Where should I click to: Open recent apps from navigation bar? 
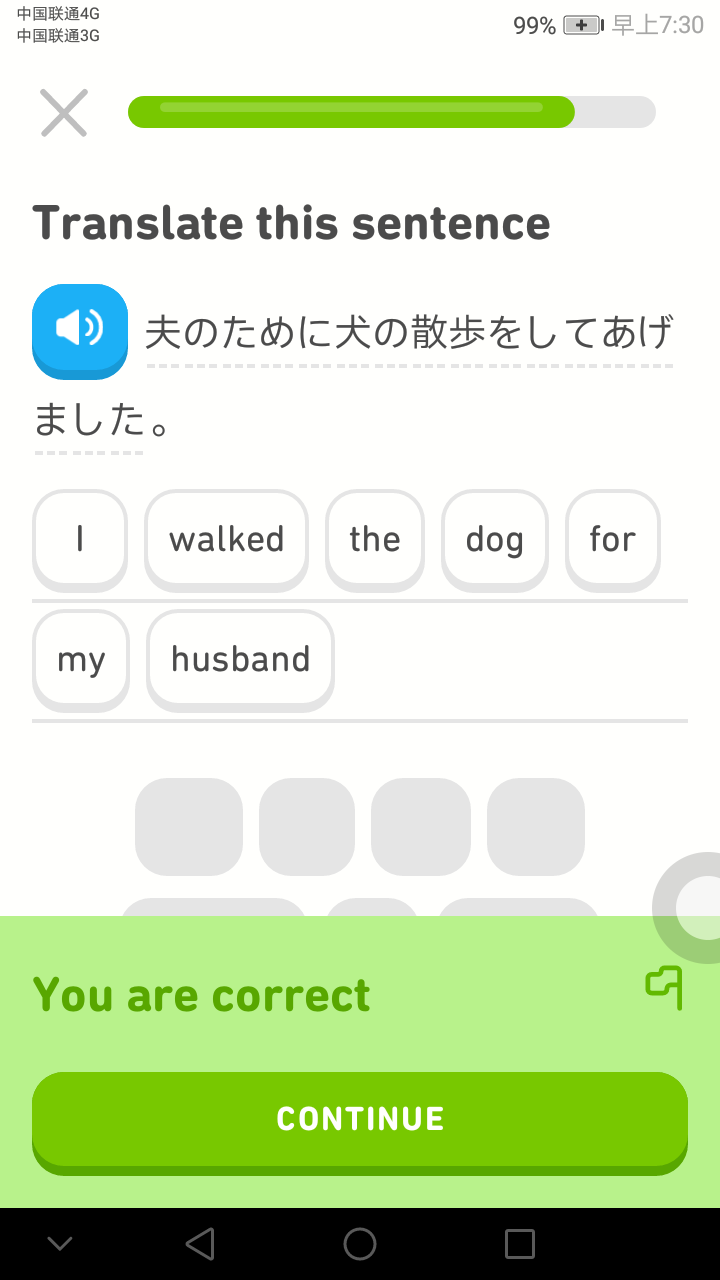click(x=519, y=1244)
